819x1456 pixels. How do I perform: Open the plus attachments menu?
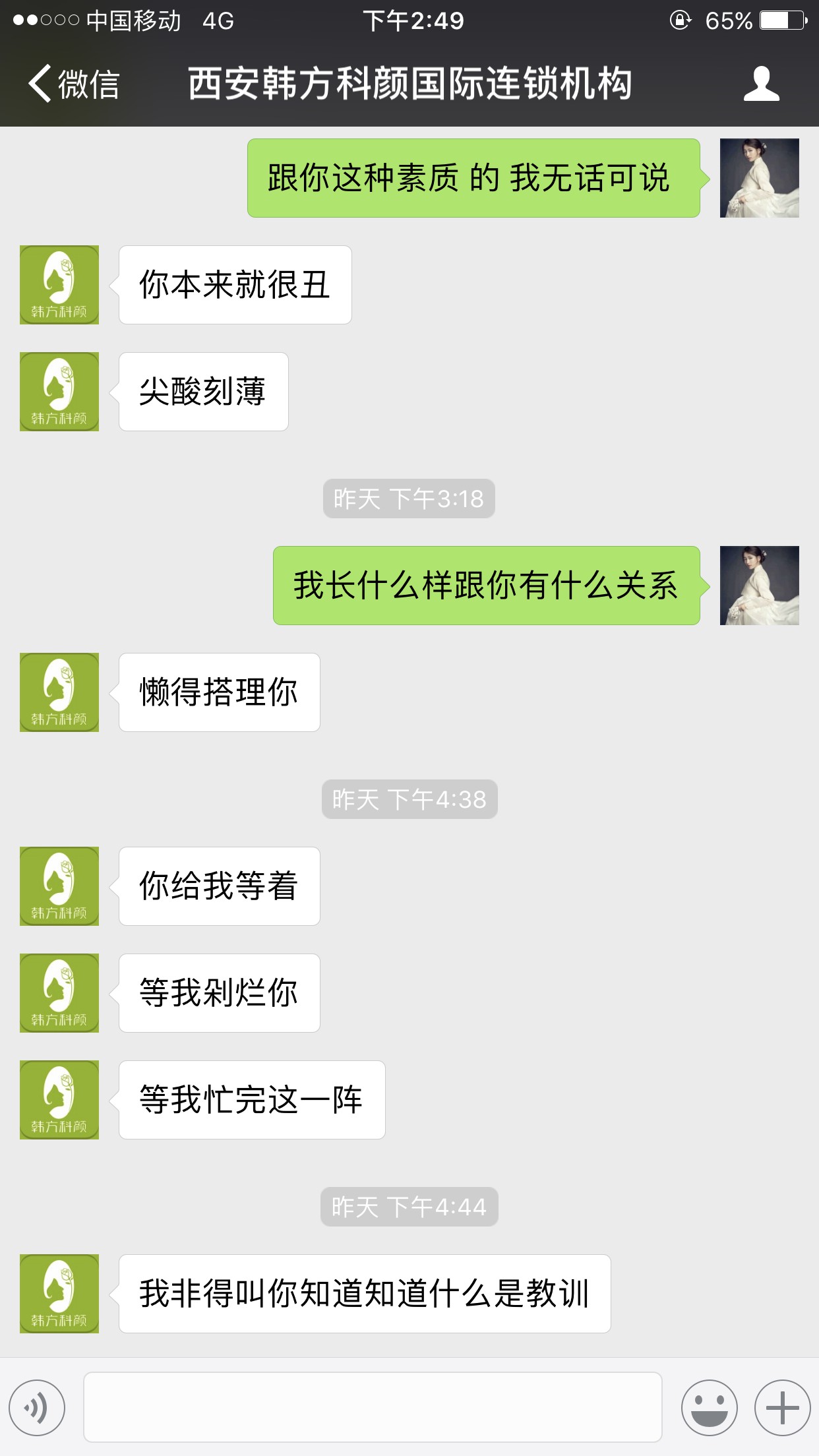782,1408
